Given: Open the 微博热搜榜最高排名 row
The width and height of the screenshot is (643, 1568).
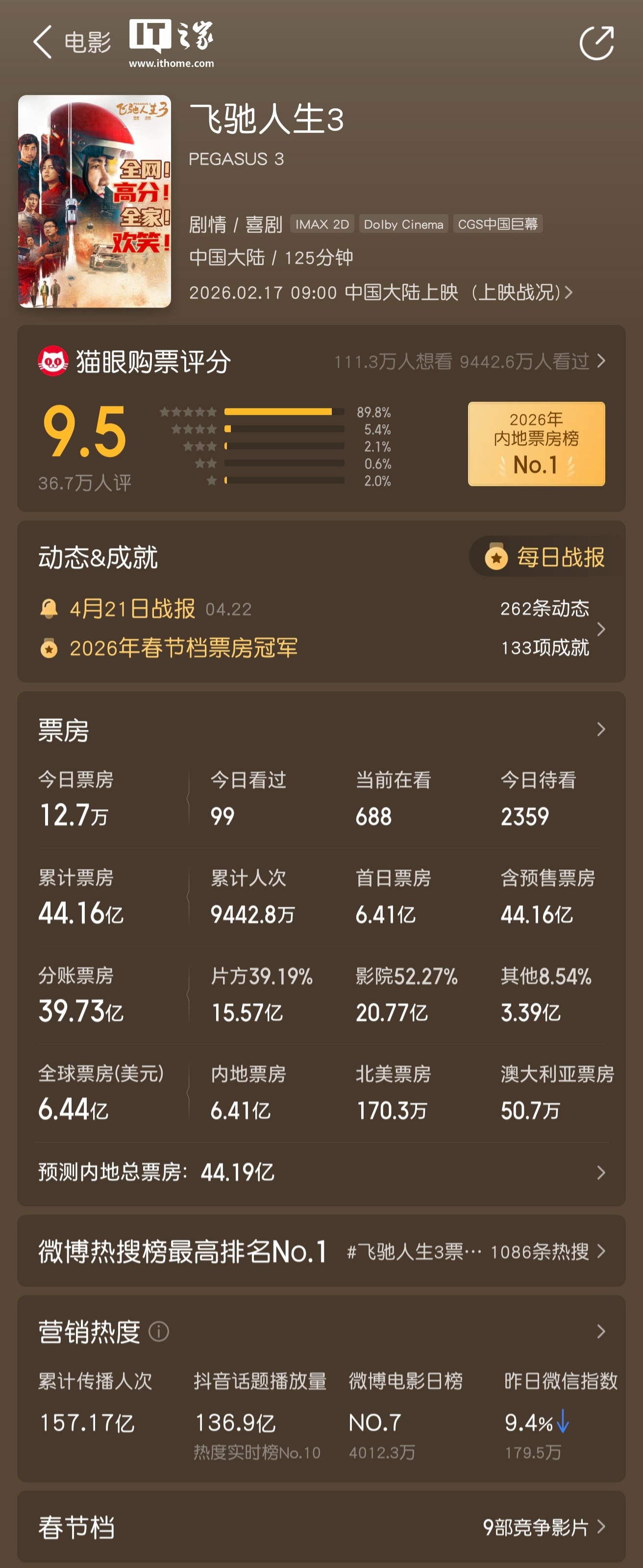Looking at the screenshot, I should pyautogui.click(x=321, y=1252).
